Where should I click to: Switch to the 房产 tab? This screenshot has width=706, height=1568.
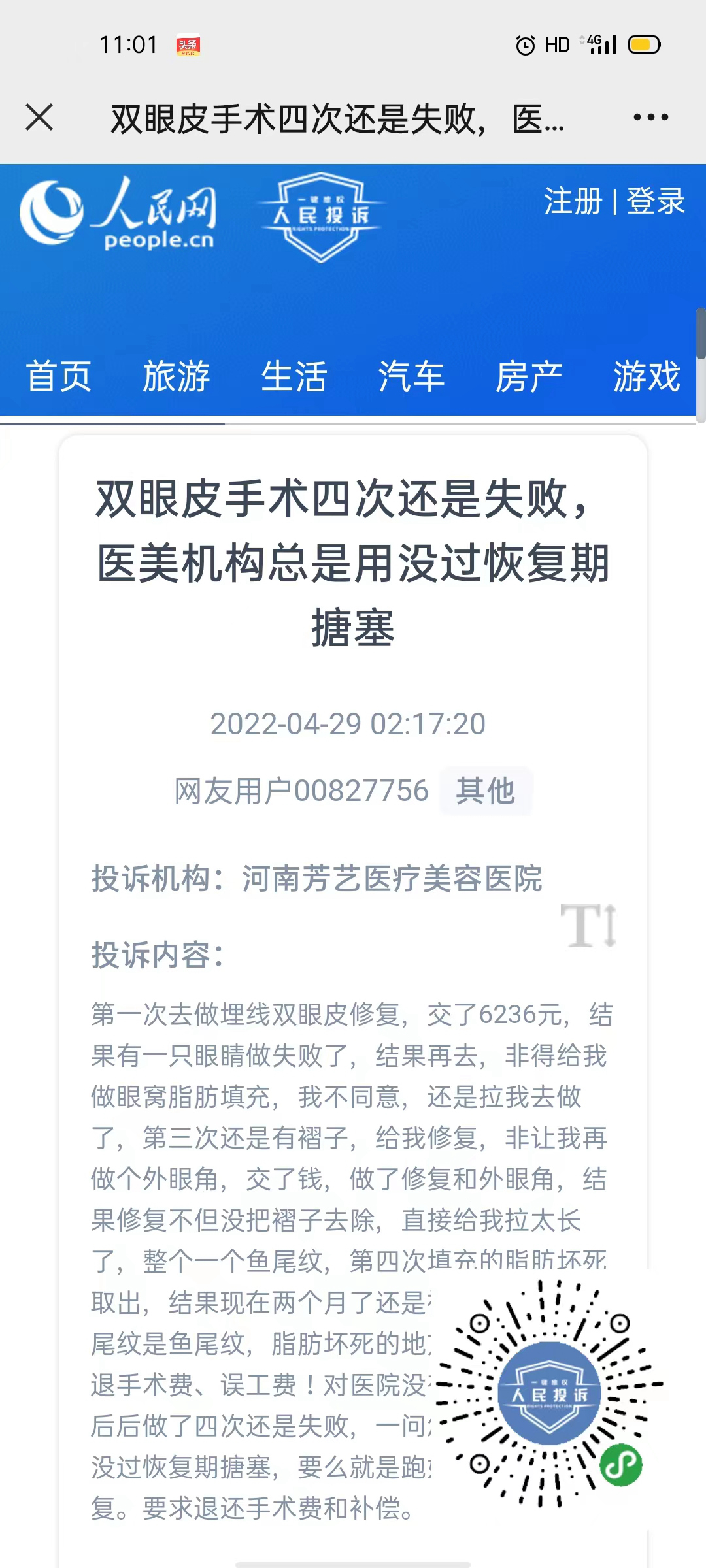tap(529, 376)
